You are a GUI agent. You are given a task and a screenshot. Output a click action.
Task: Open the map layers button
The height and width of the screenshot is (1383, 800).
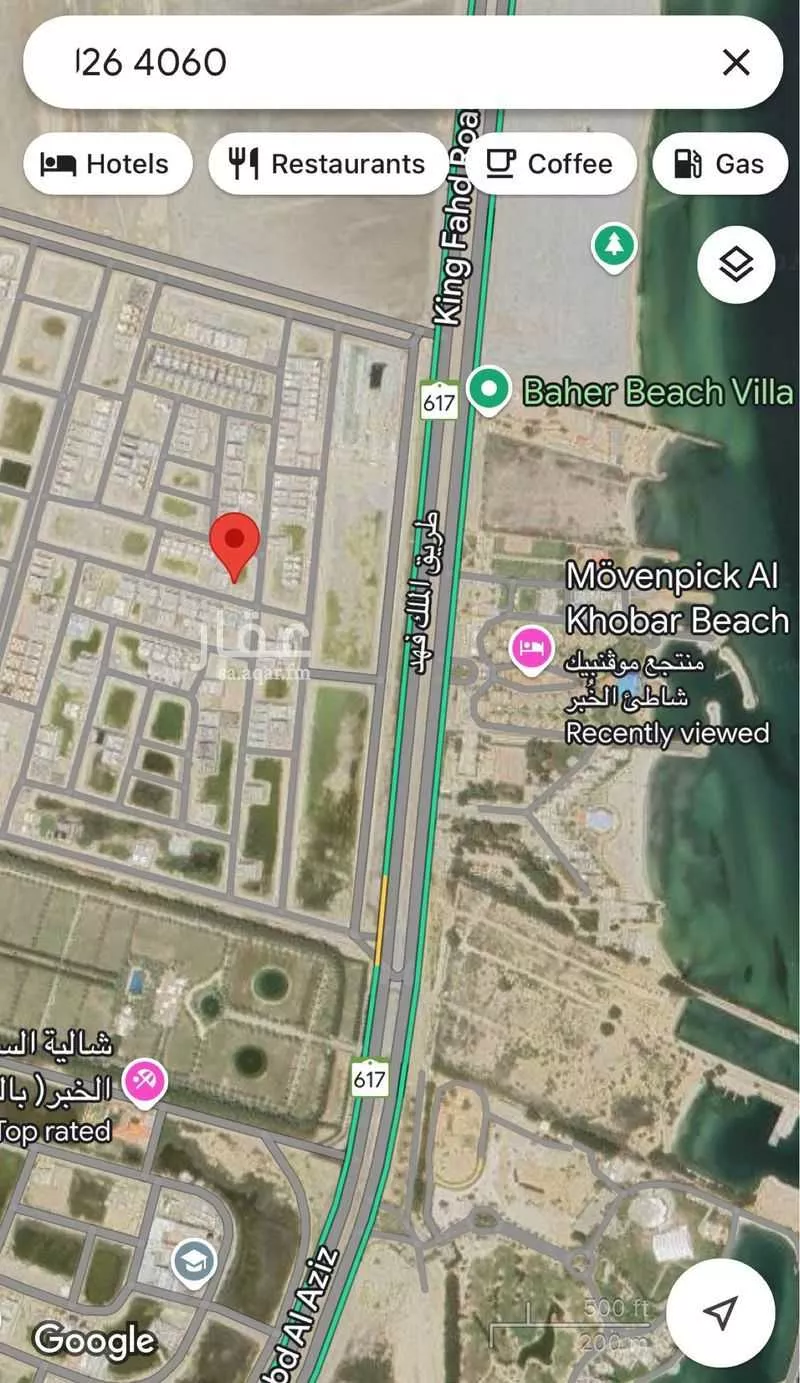736,265
